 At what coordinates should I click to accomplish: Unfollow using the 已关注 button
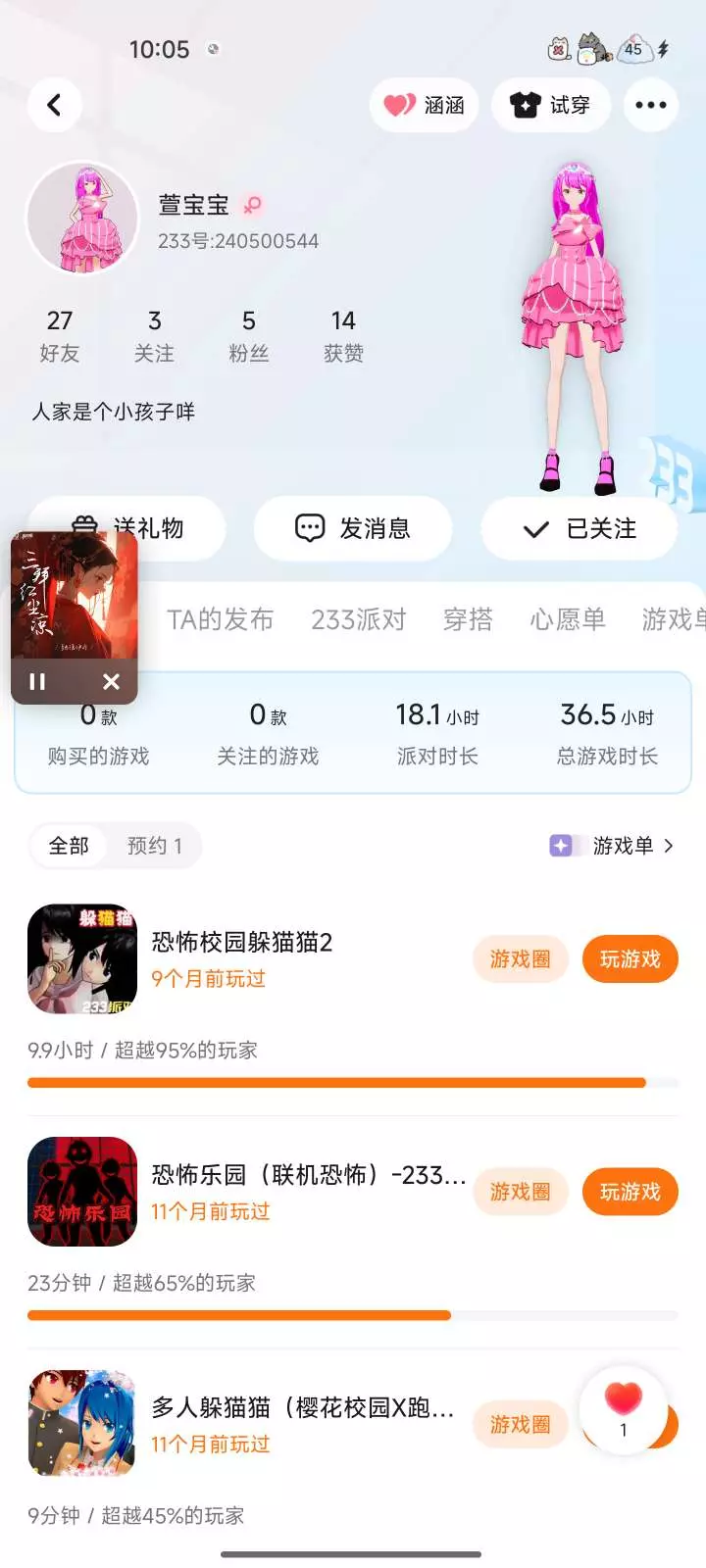(580, 529)
